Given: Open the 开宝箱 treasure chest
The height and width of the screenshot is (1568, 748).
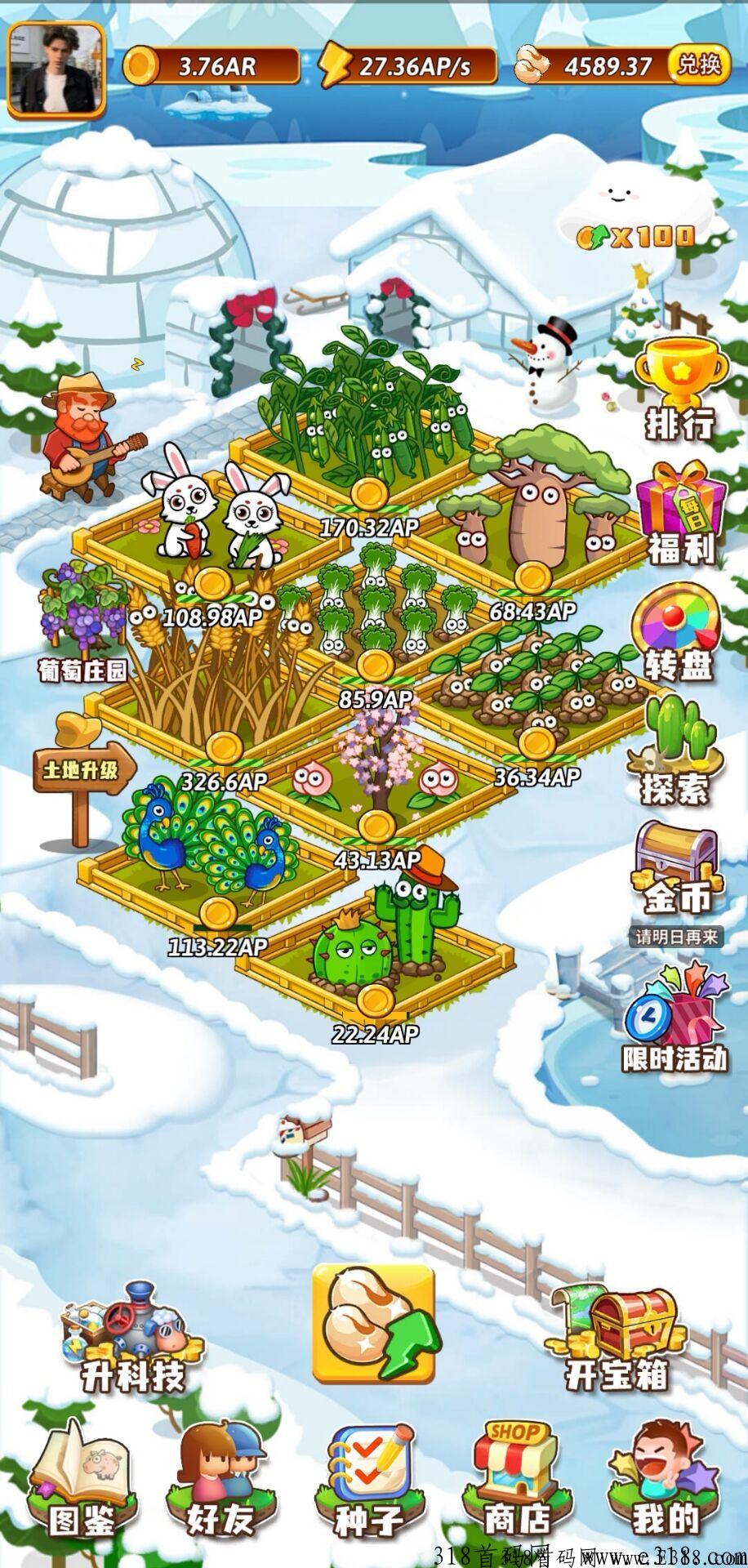Looking at the screenshot, I should 617,1337.
